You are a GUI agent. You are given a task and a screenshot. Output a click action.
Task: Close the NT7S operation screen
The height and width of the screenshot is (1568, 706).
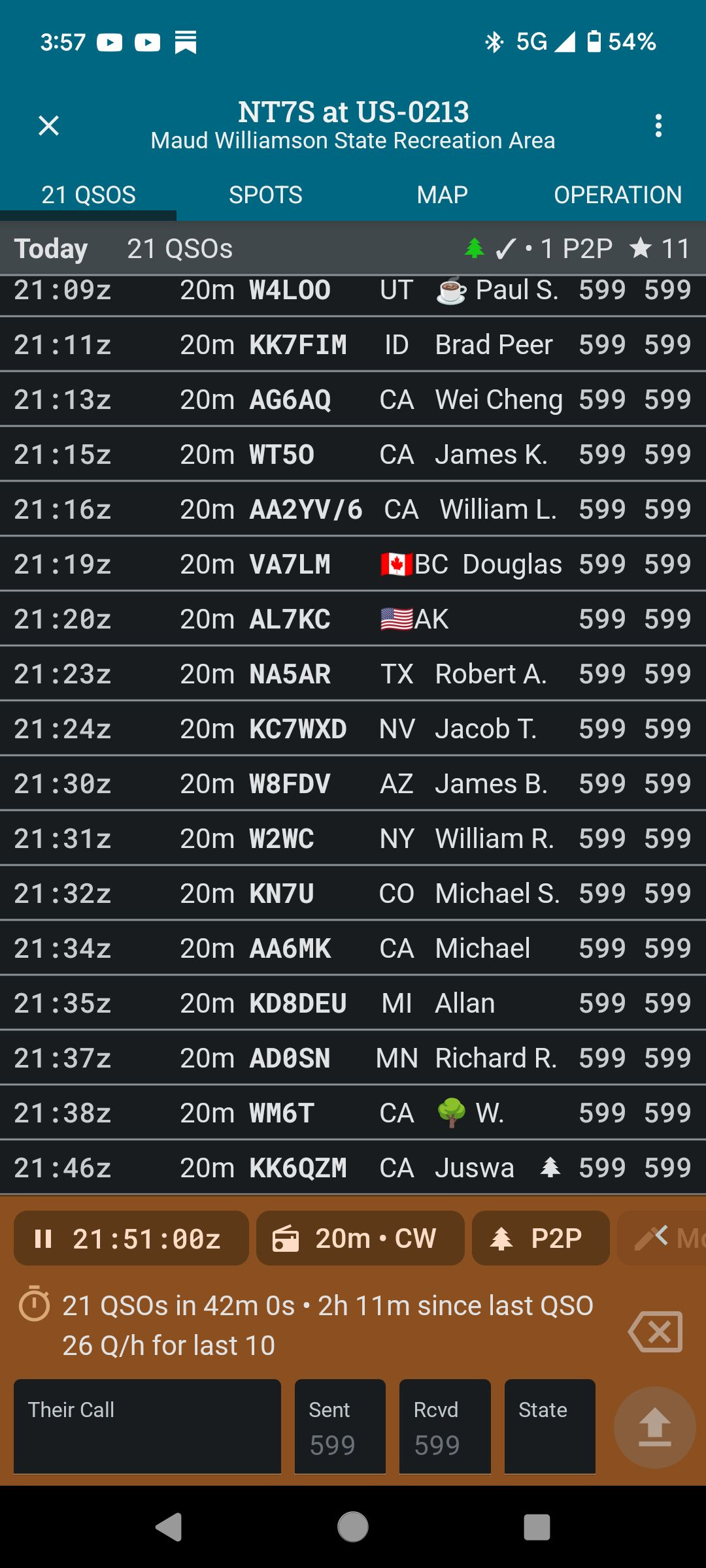(x=49, y=125)
